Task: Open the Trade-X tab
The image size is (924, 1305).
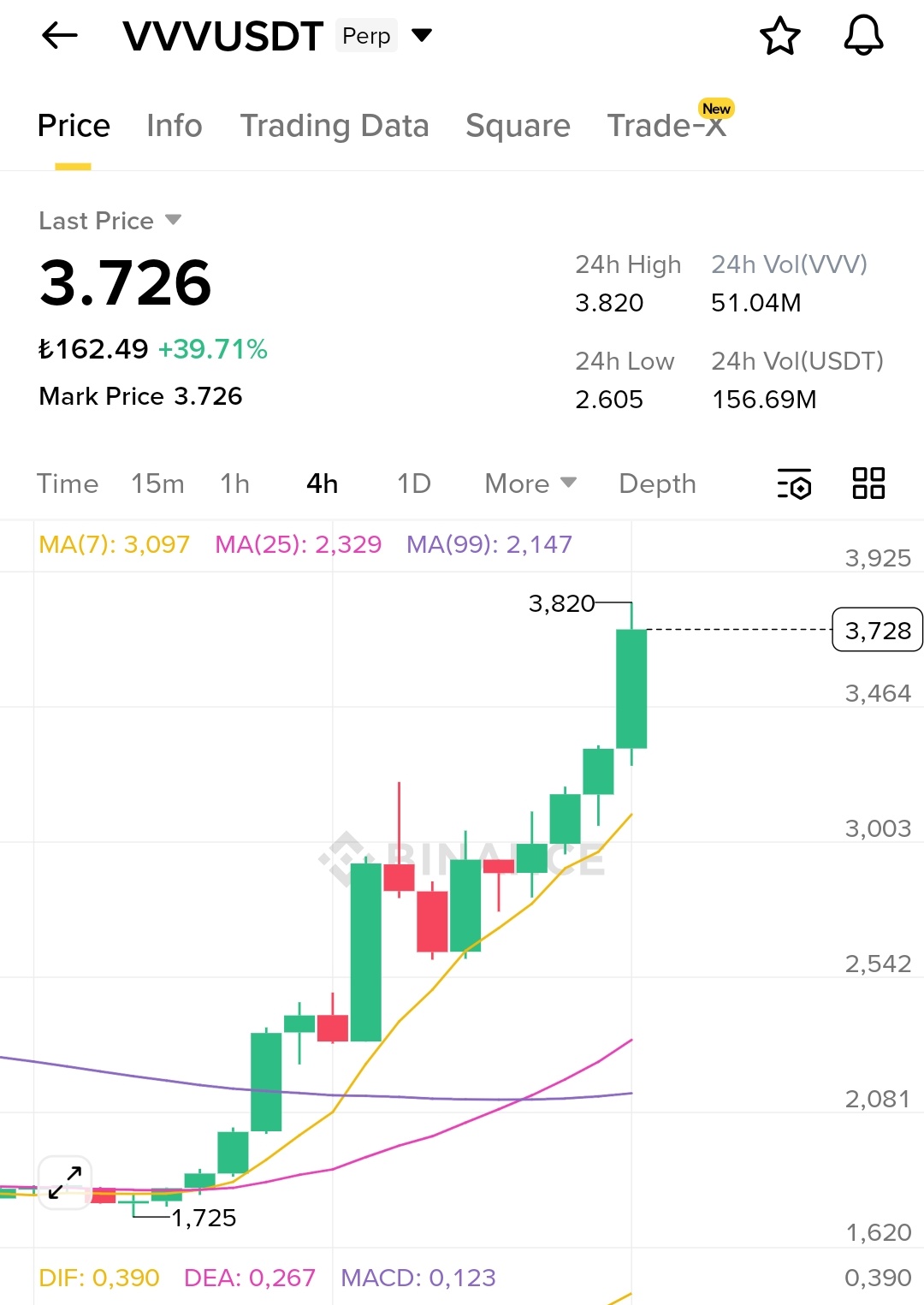Action: coord(666,126)
